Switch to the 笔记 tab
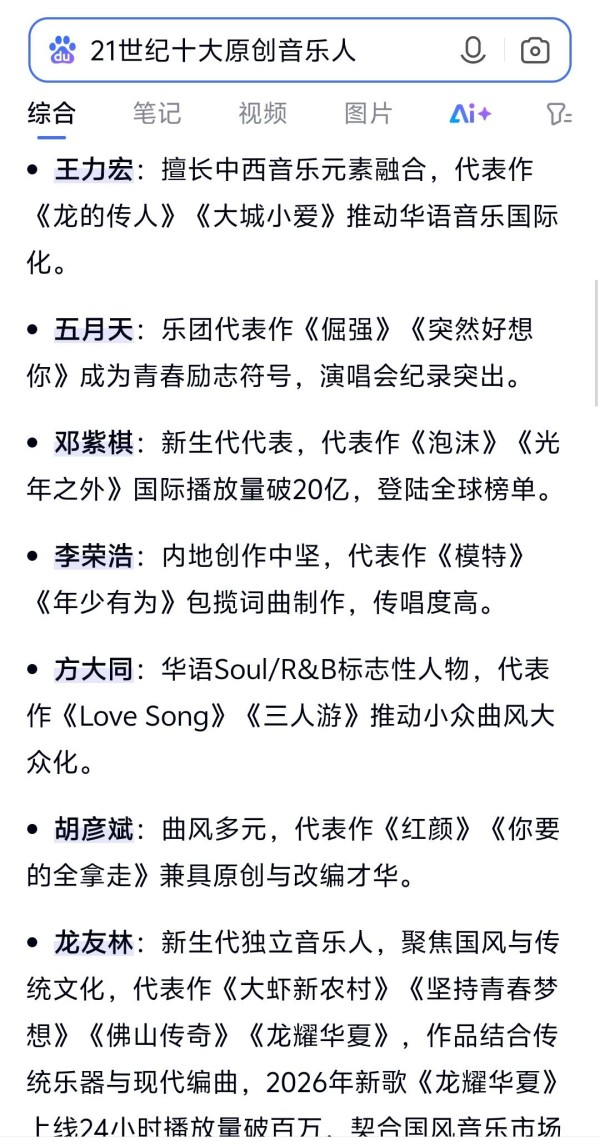This screenshot has height=1141, width=600. coord(157,113)
